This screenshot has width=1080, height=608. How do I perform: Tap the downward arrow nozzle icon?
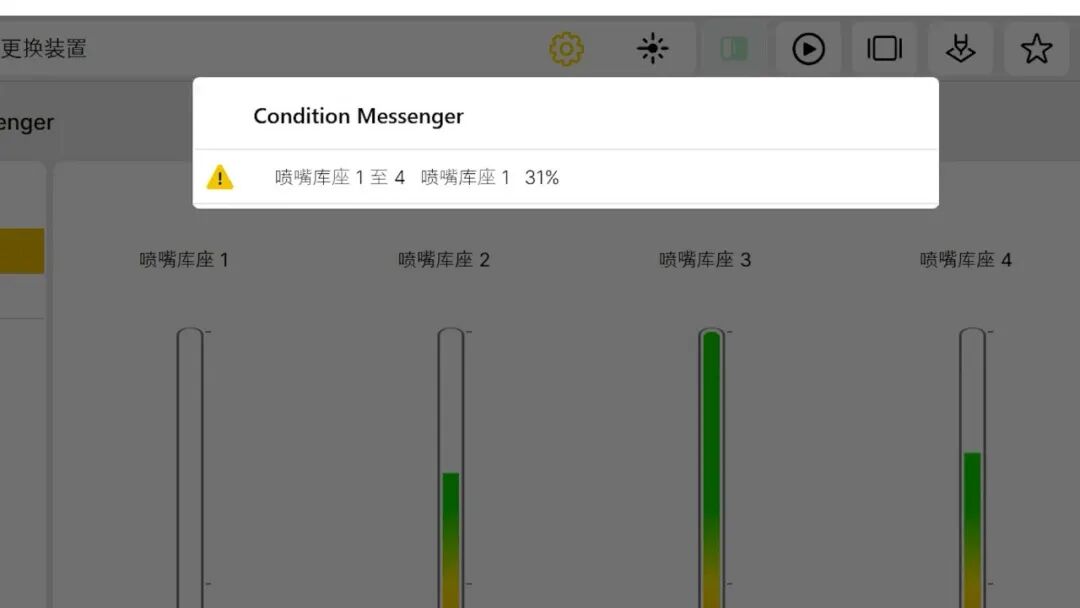click(x=960, y=48)
